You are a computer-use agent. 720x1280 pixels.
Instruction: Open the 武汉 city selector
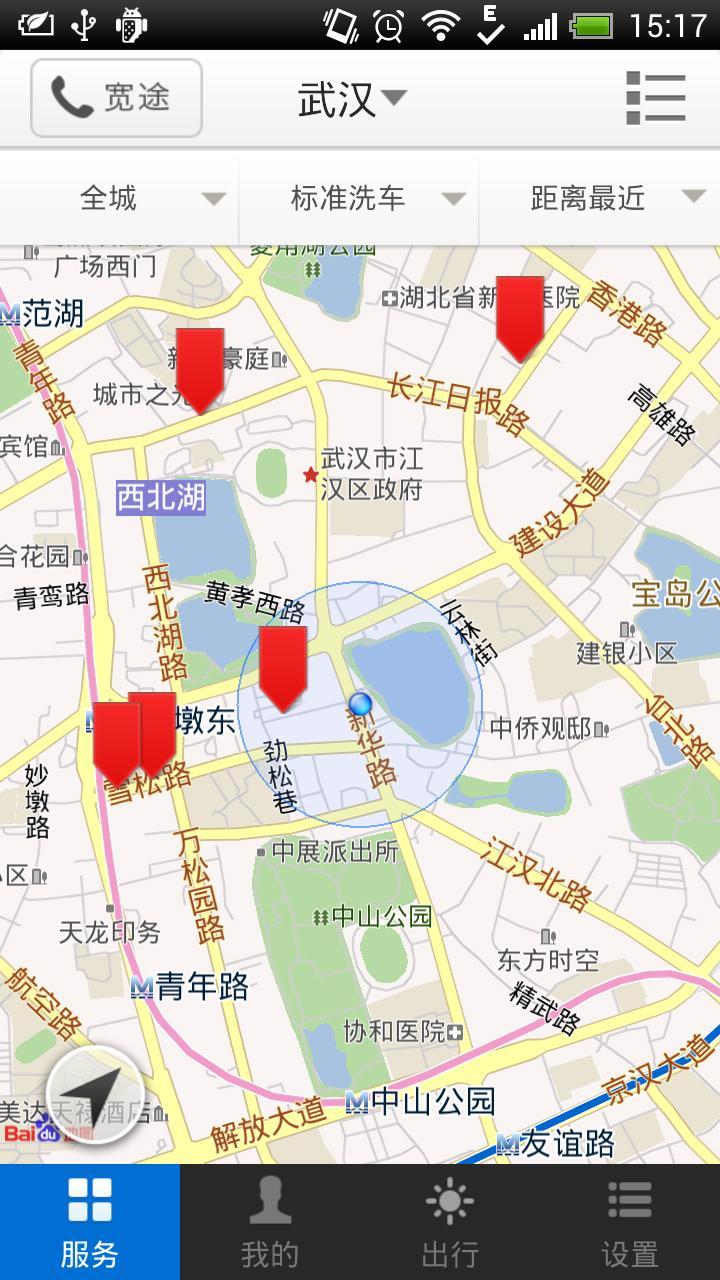[351, 98]
